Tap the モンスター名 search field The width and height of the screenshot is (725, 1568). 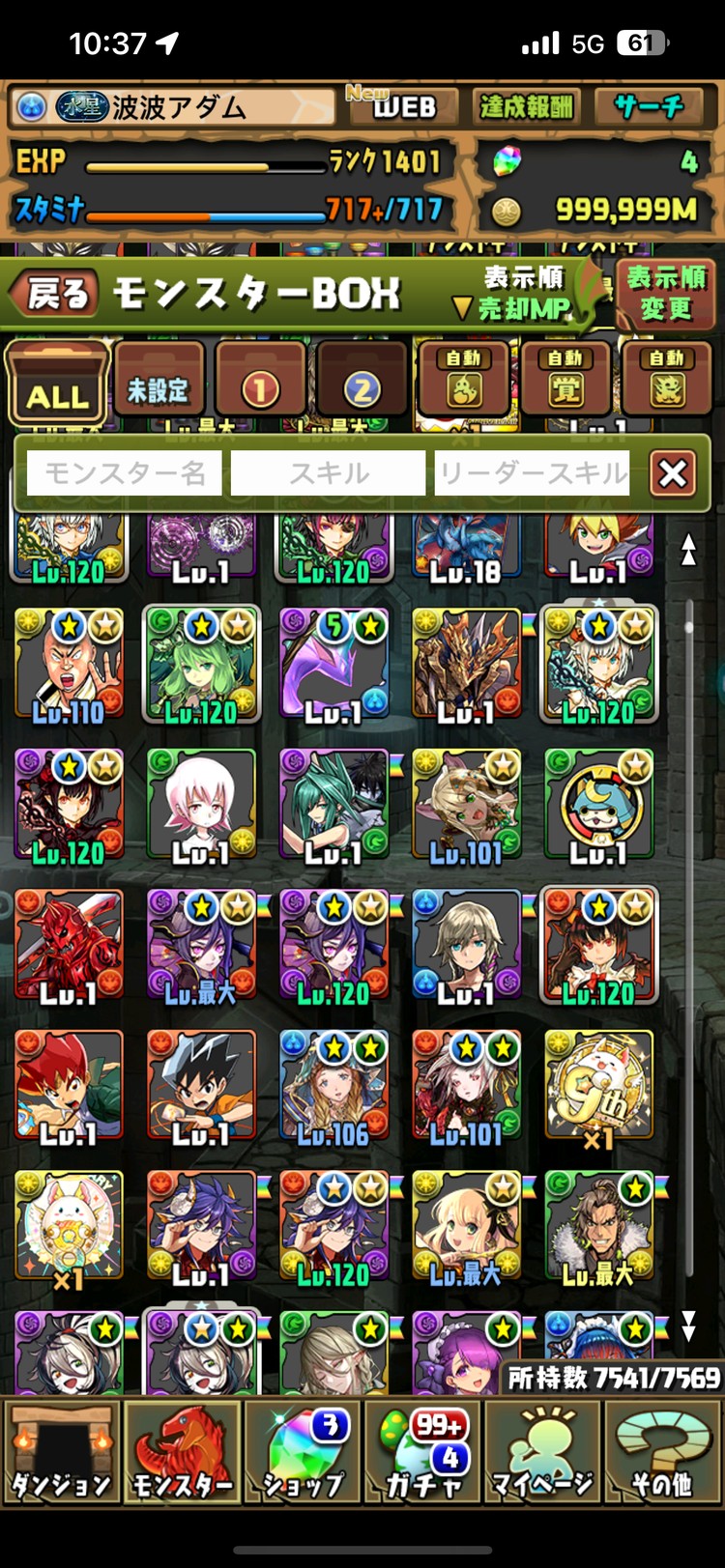tap(125, 473)
